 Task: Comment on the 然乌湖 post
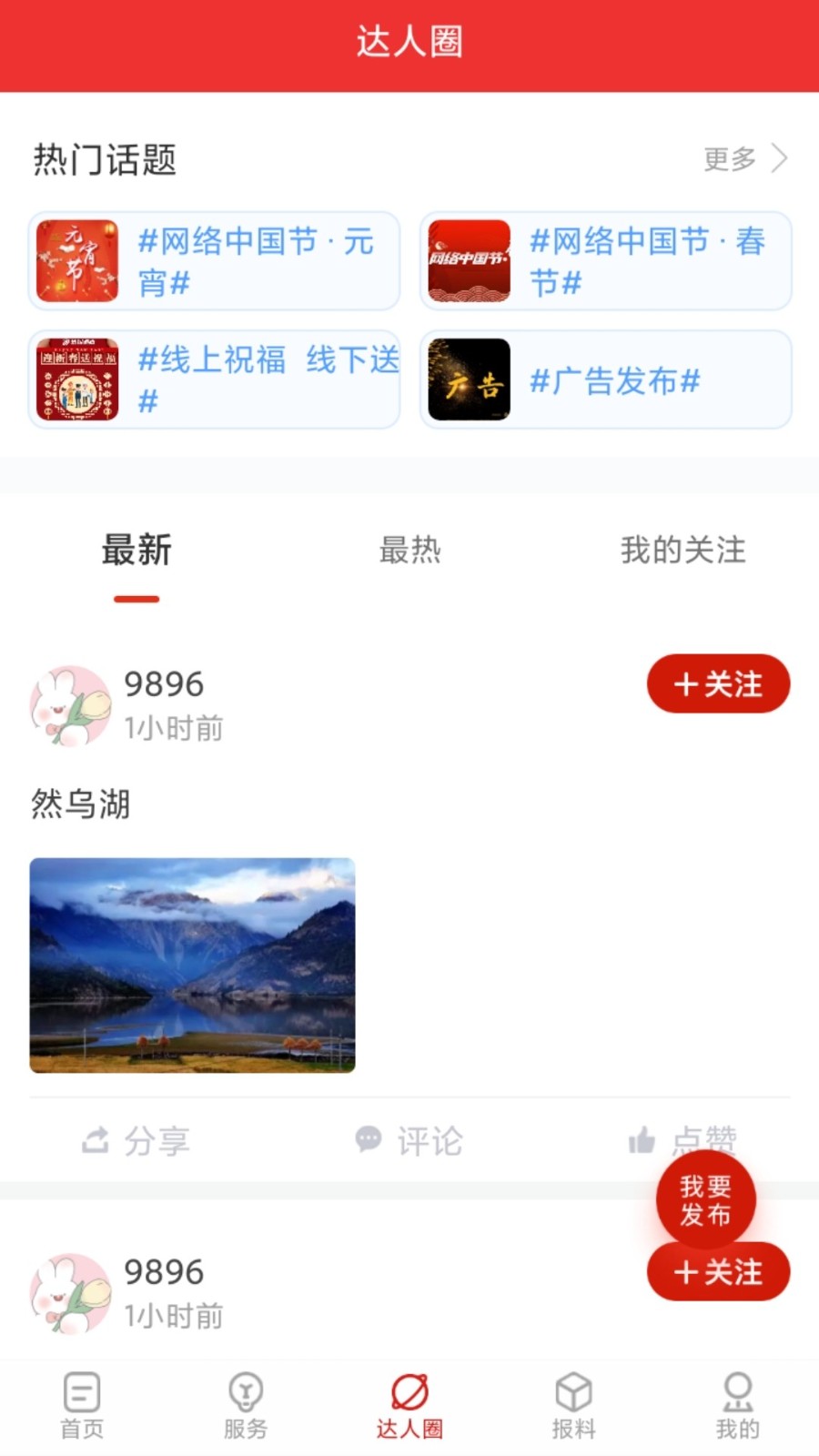(x=409, y=1140)
